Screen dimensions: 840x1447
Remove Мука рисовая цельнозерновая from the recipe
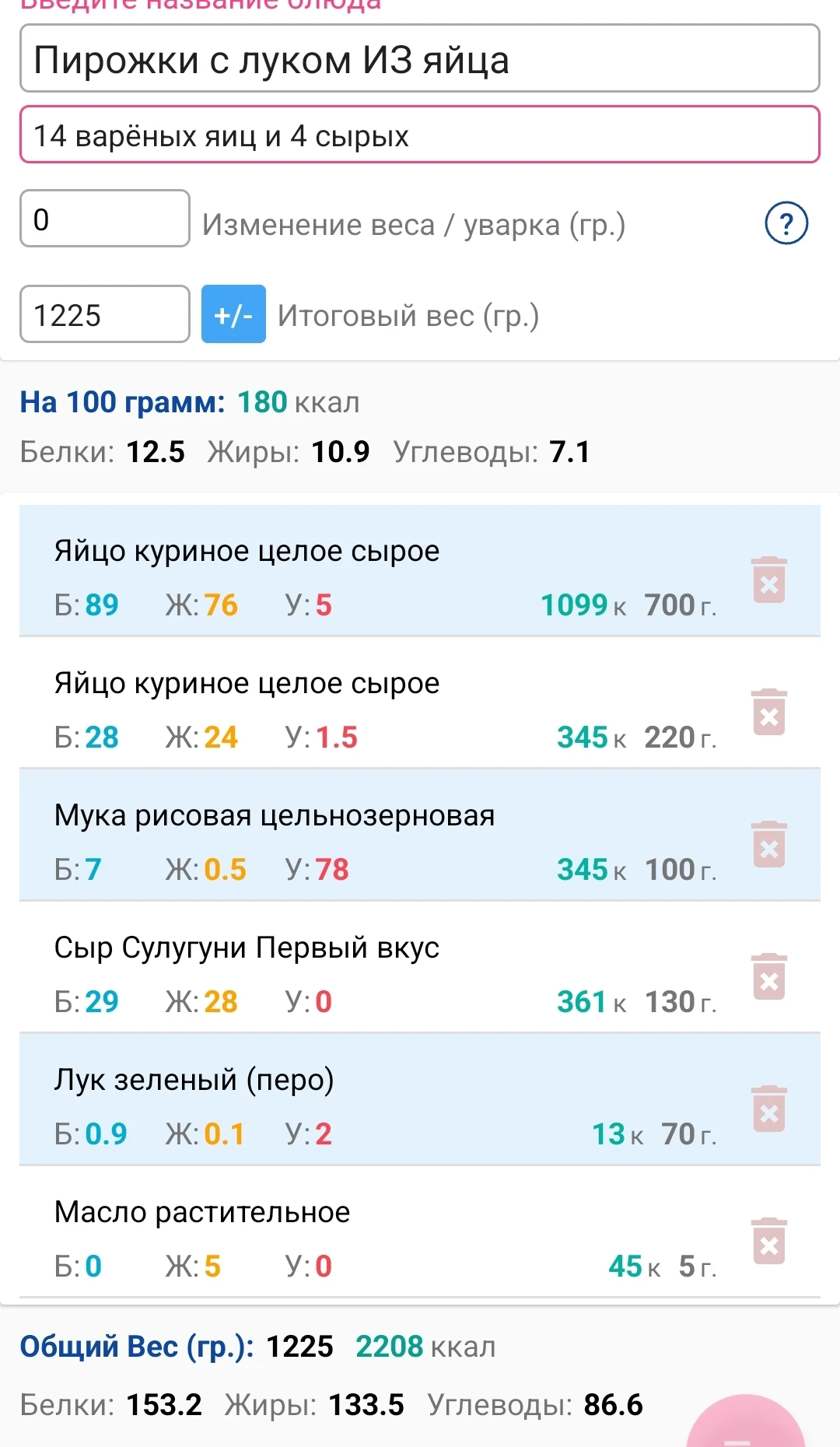point(768,845)
